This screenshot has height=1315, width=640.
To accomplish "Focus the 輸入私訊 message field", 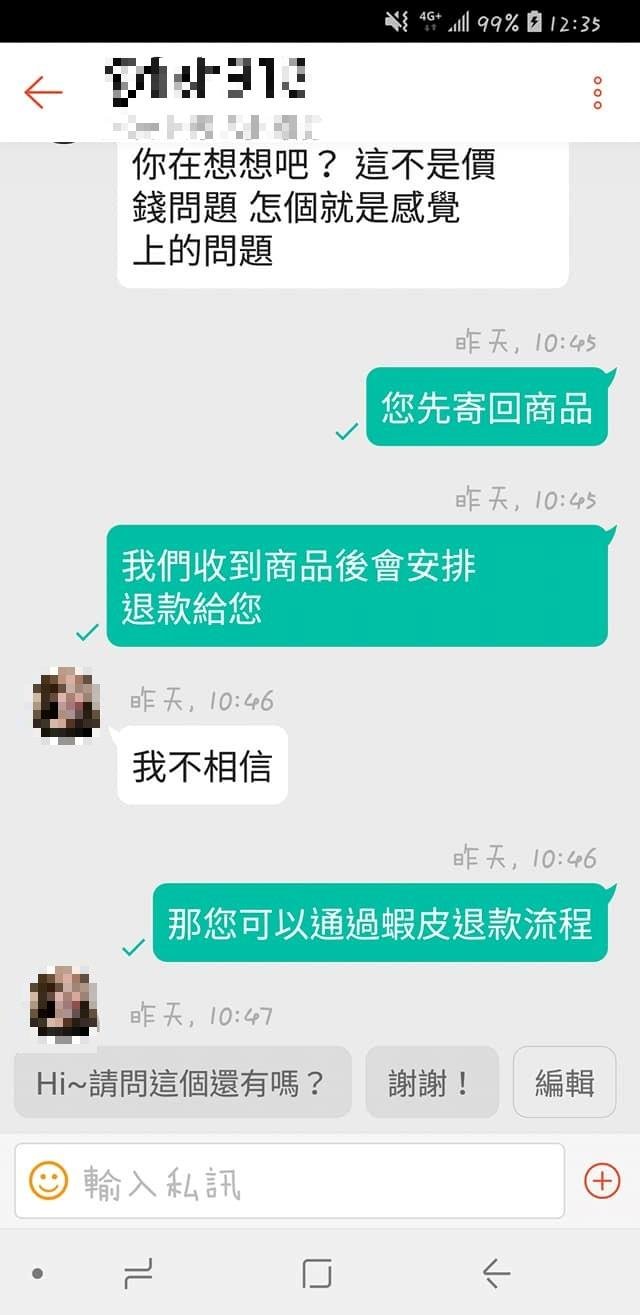I will coord(310,1181).
